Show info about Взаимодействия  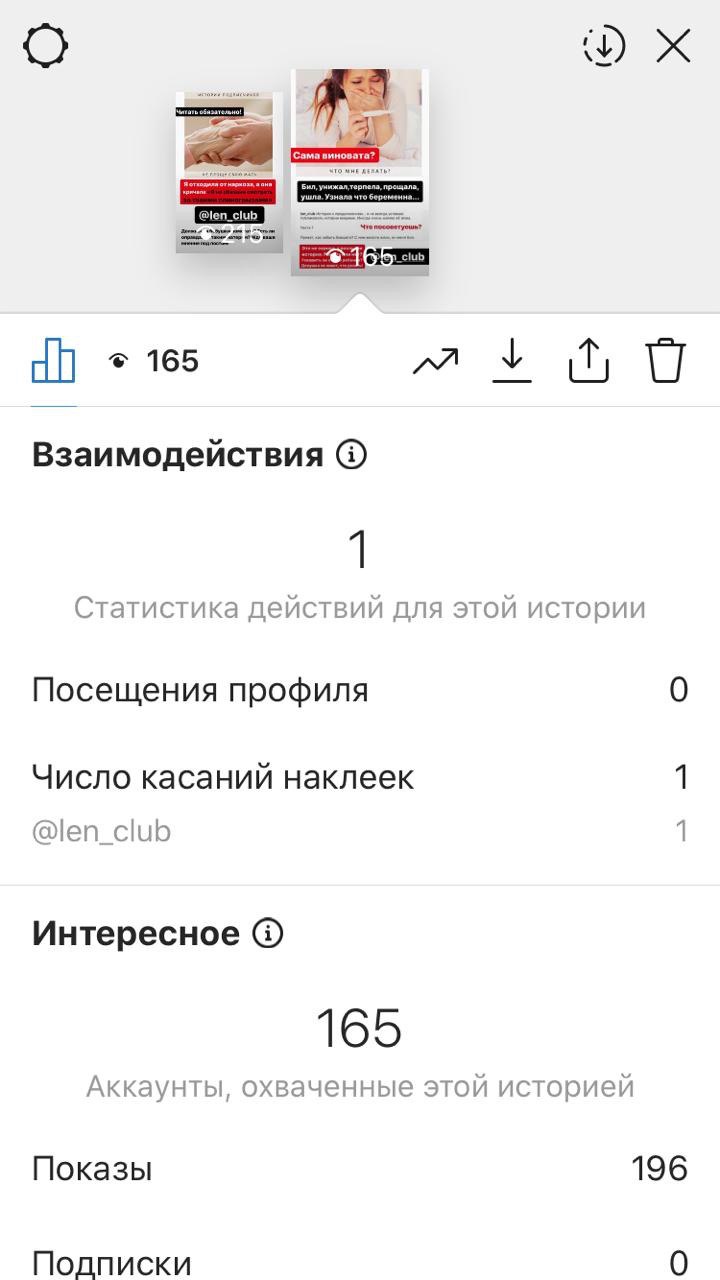click(351, 456)
